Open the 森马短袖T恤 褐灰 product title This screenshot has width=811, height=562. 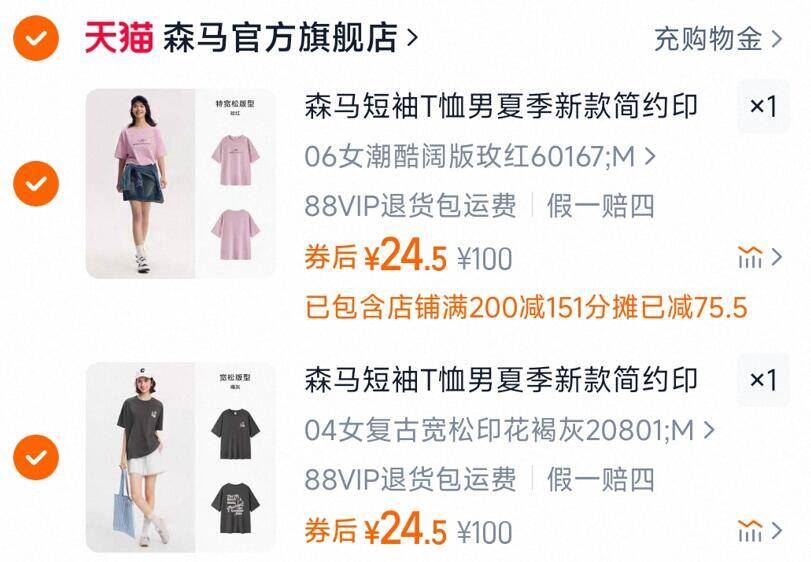pyautogui.click(x=500, y=381)
